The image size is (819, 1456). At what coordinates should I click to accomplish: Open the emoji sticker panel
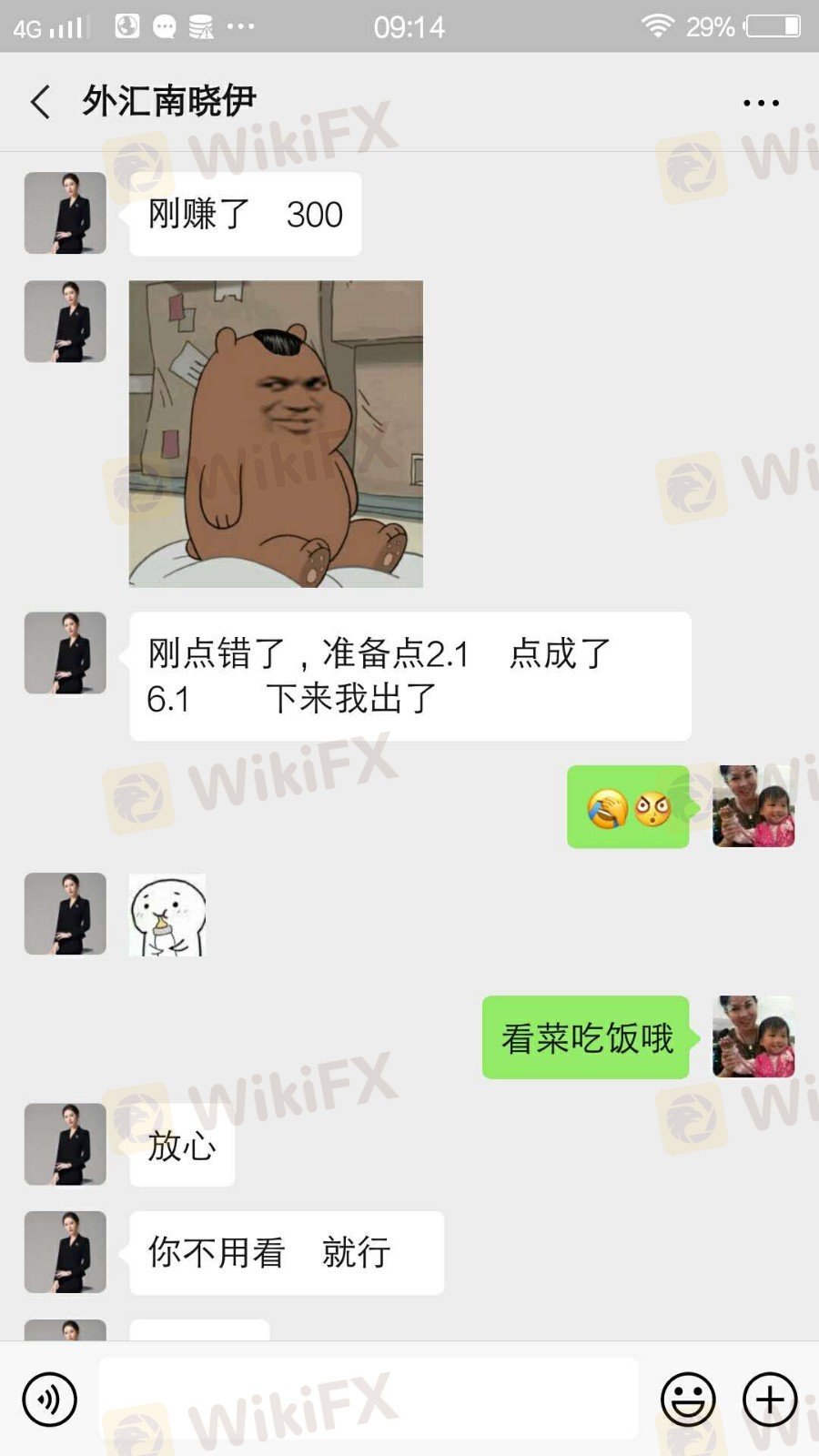688,1400
